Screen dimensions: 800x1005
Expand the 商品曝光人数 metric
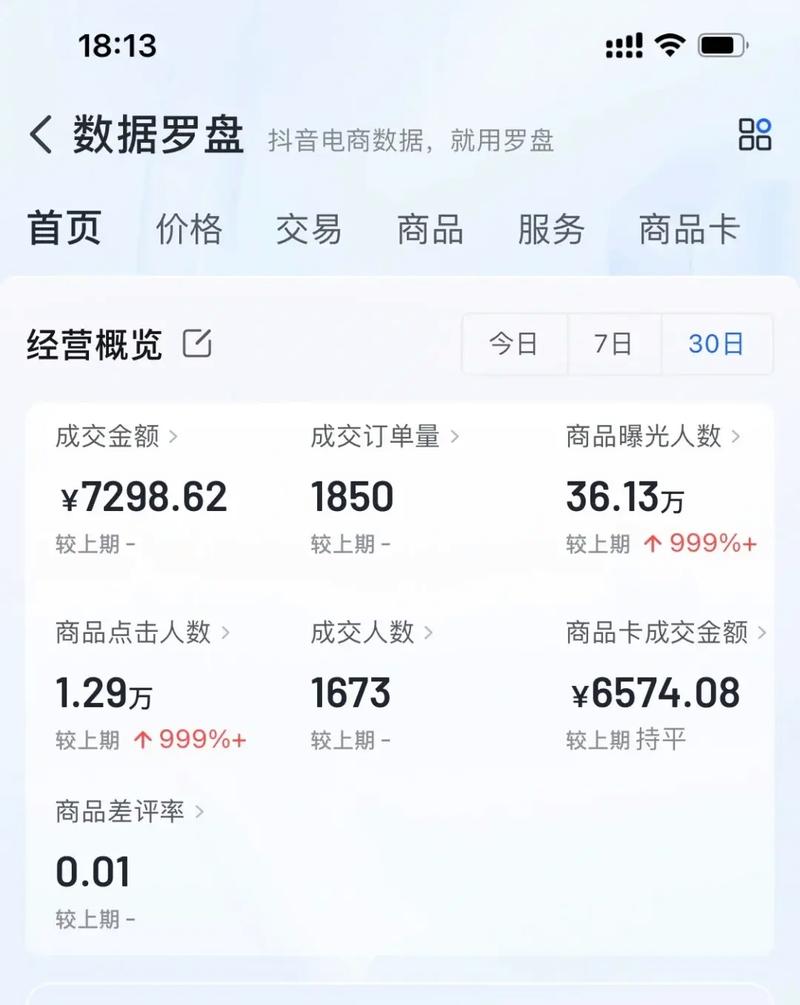(x=737, y=437)
